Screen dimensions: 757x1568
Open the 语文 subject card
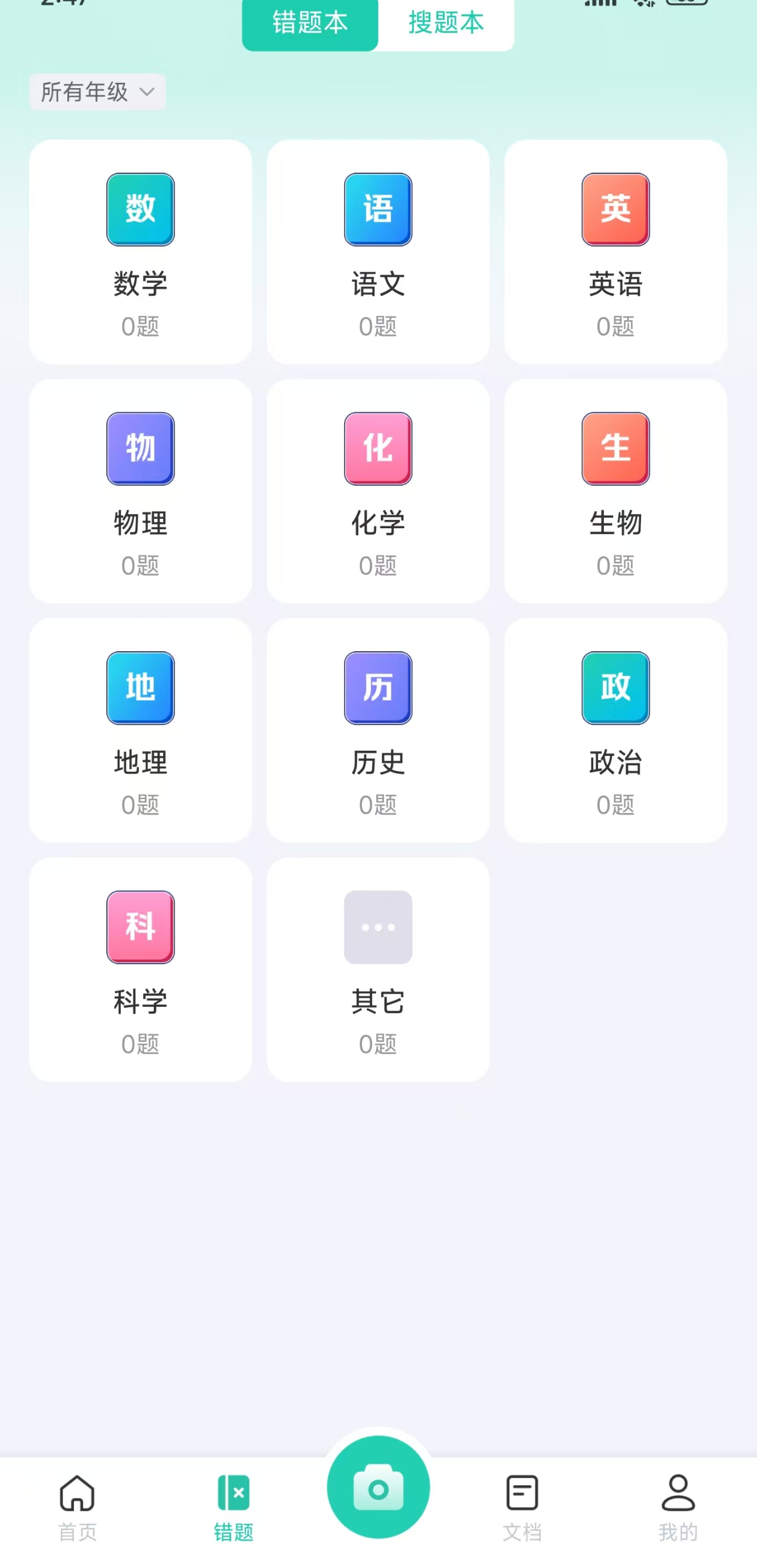point(378,252)
